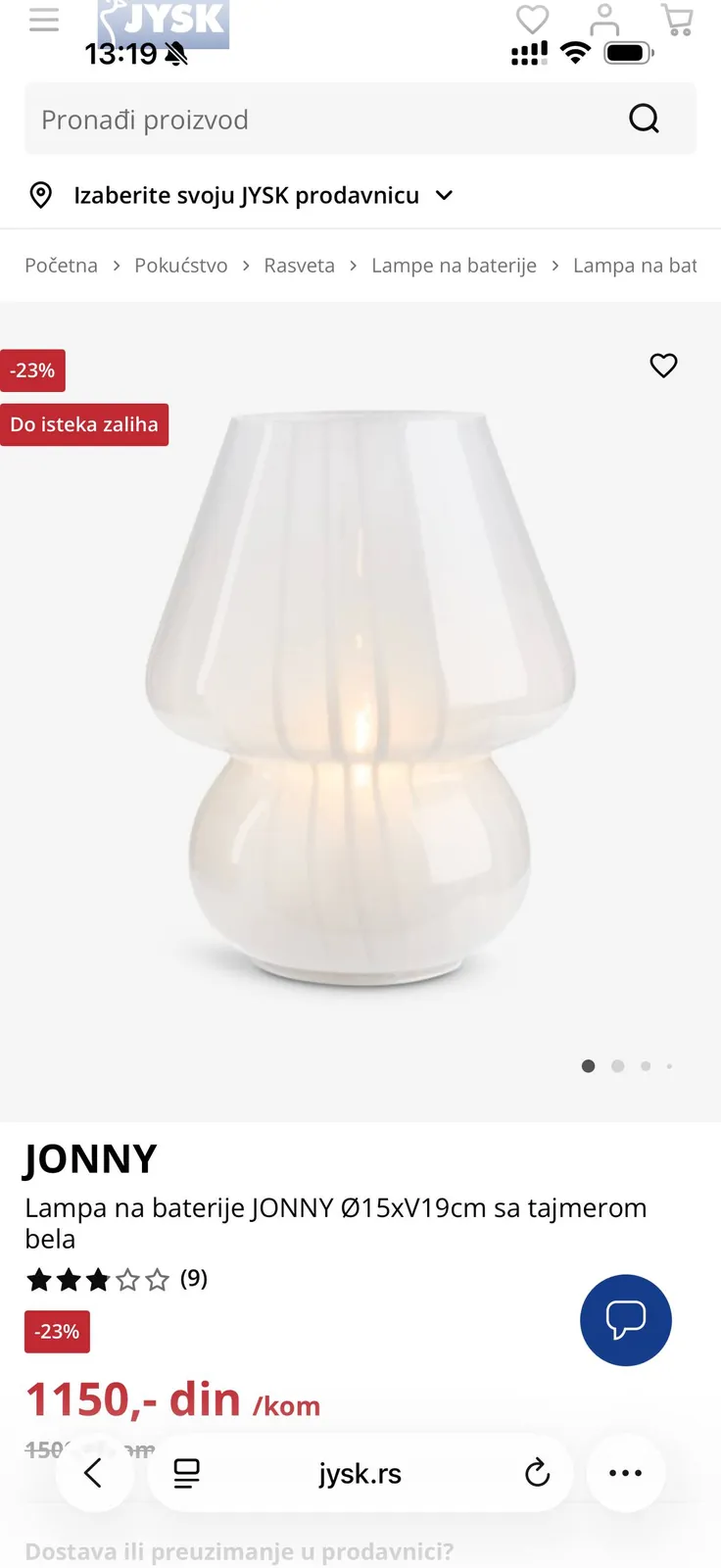Open the page options icon beside jysk.rs

pyautogui.click(x=186, y=1473)
